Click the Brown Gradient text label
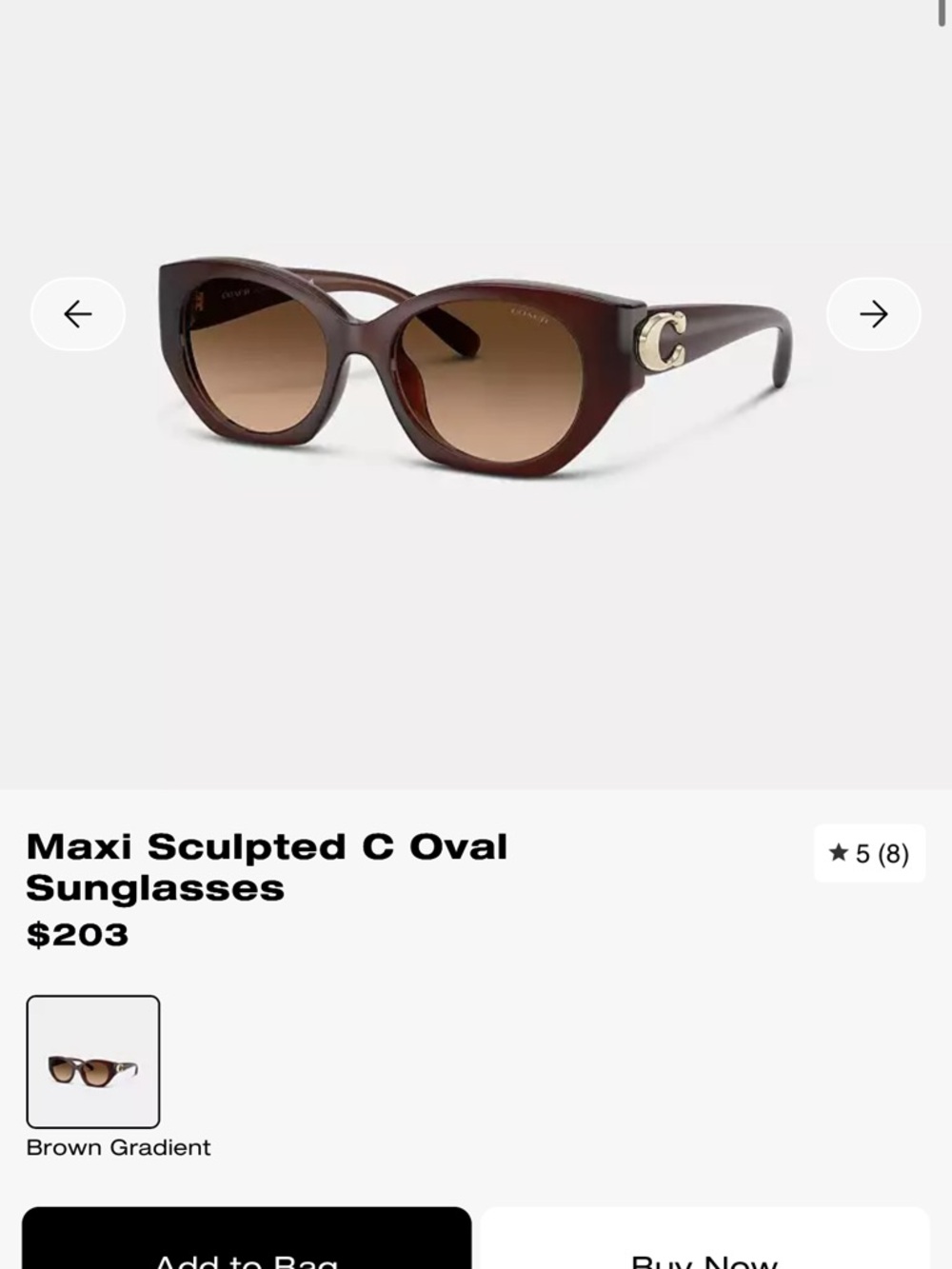 pyautogui.click(x=119, y=1147)
